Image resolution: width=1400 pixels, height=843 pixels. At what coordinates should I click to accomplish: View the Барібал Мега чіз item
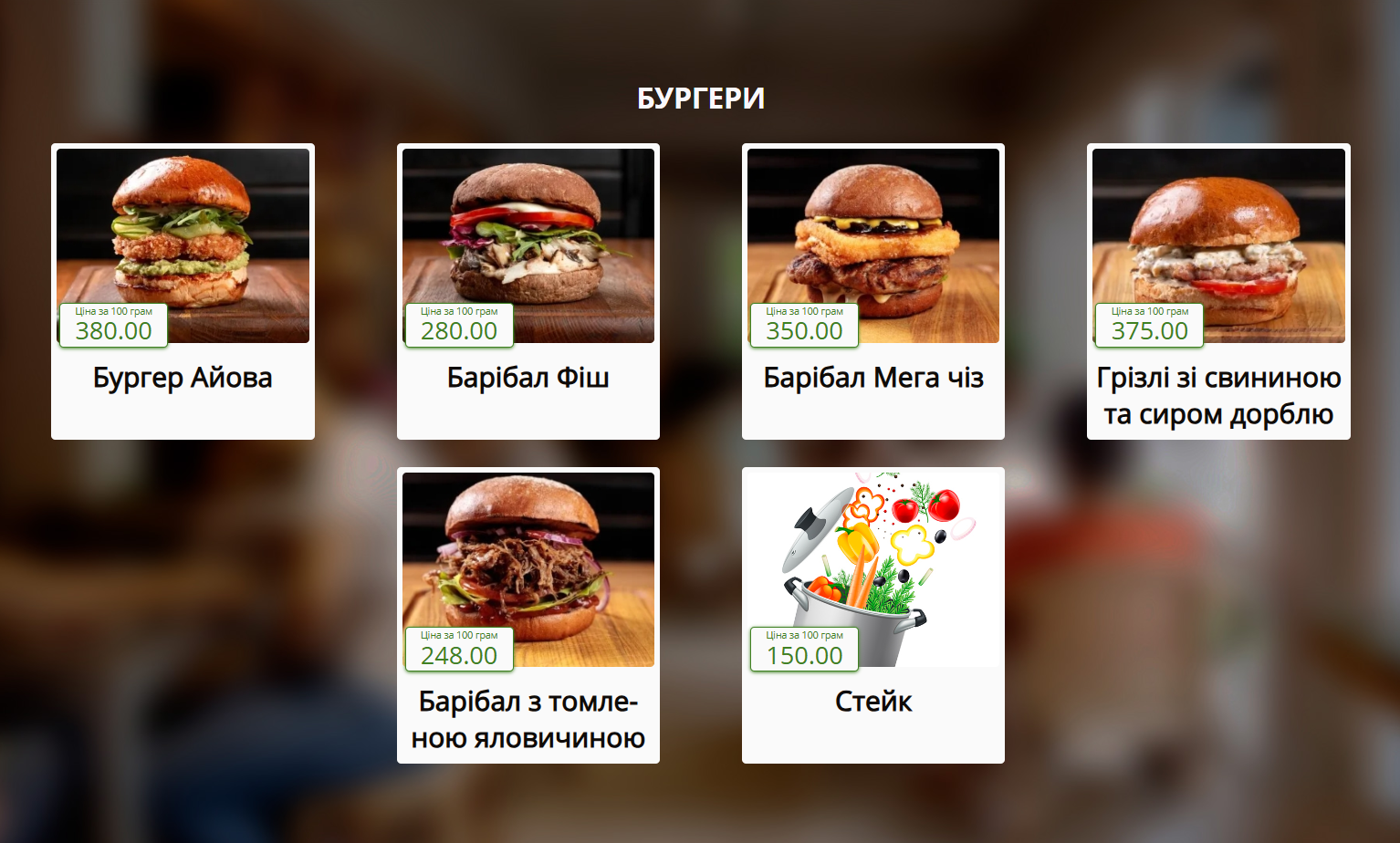click(x=872, y=291)
